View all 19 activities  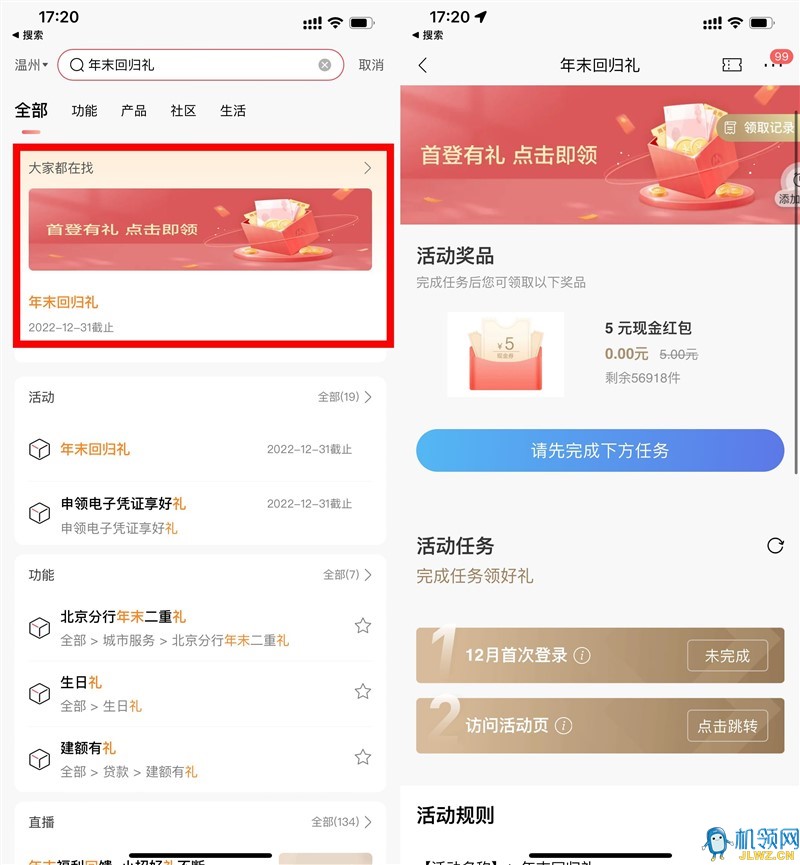click(x=344, y=397)
